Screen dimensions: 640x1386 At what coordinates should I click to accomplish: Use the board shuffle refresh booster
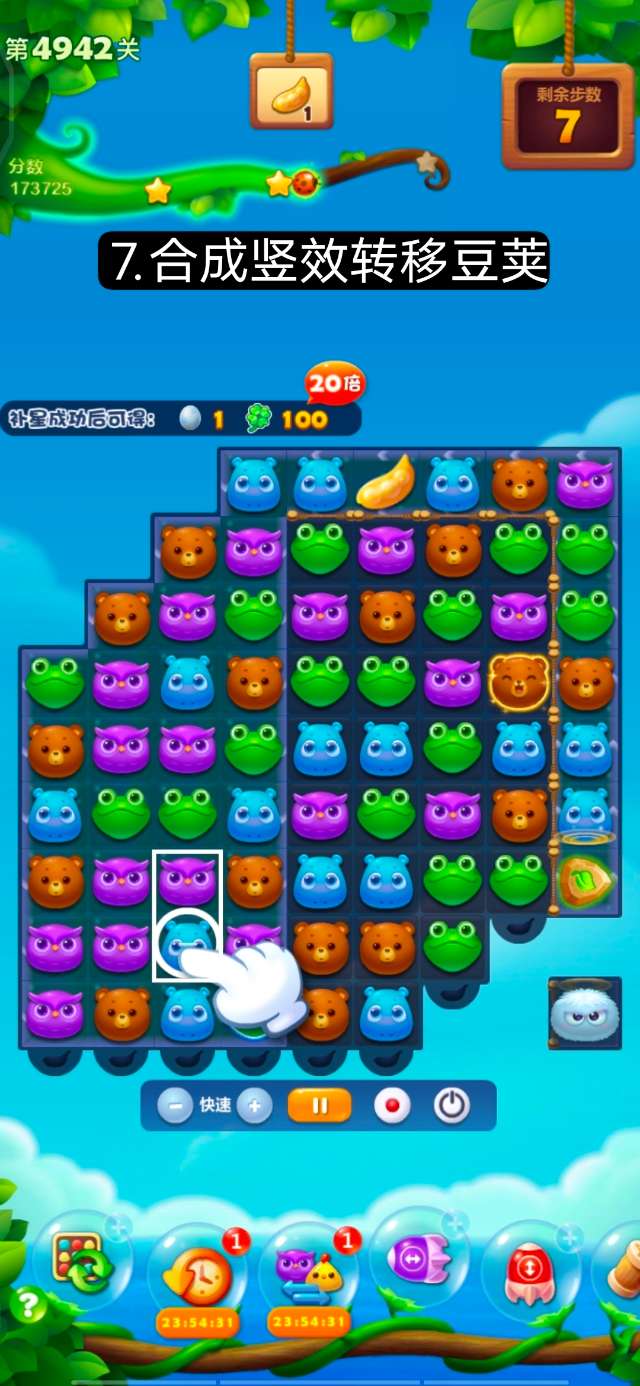(82, 1263)
